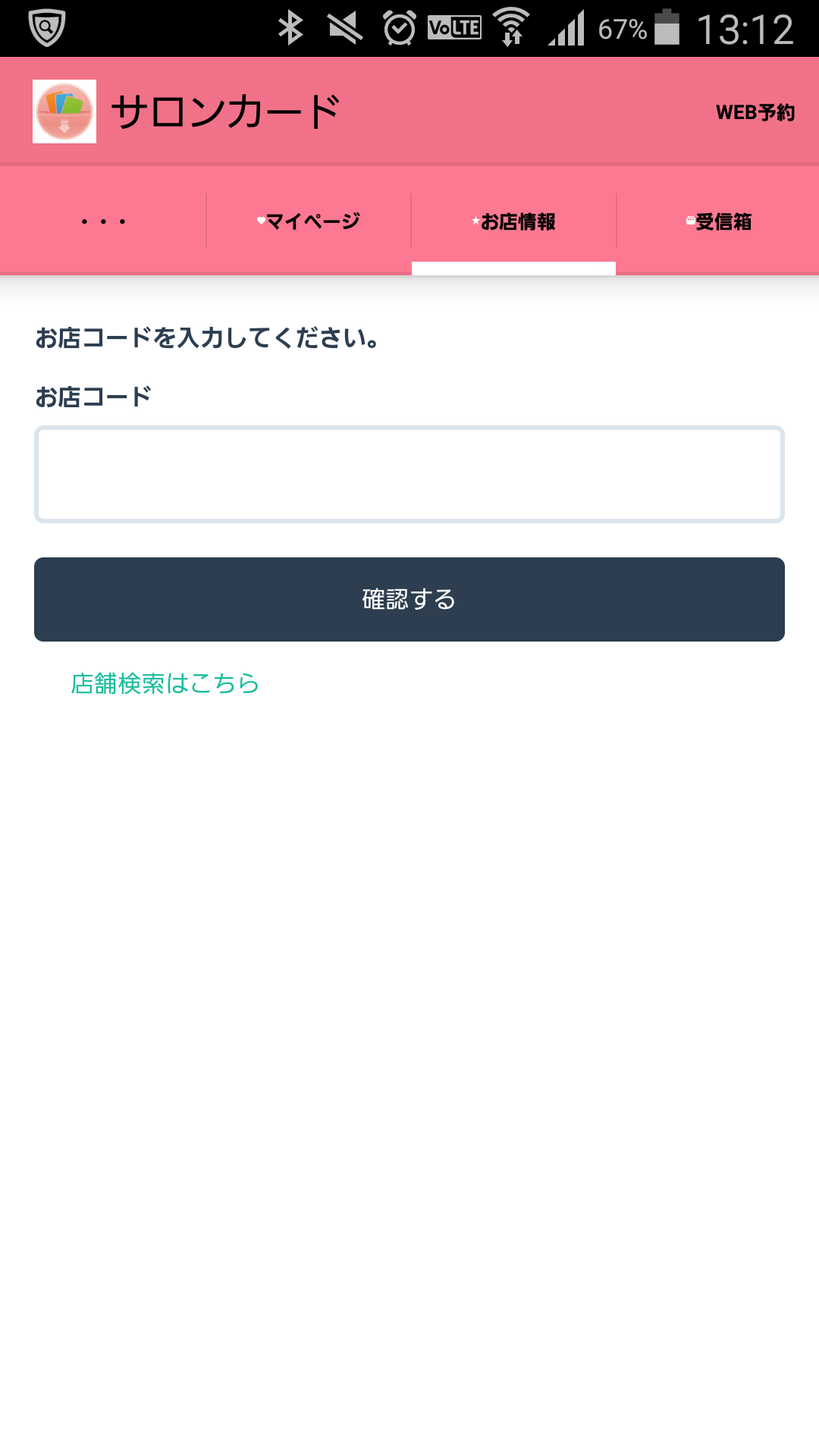819x1456 pixels.
Task: Tap the 確認する button
Action: click(409, 599)
